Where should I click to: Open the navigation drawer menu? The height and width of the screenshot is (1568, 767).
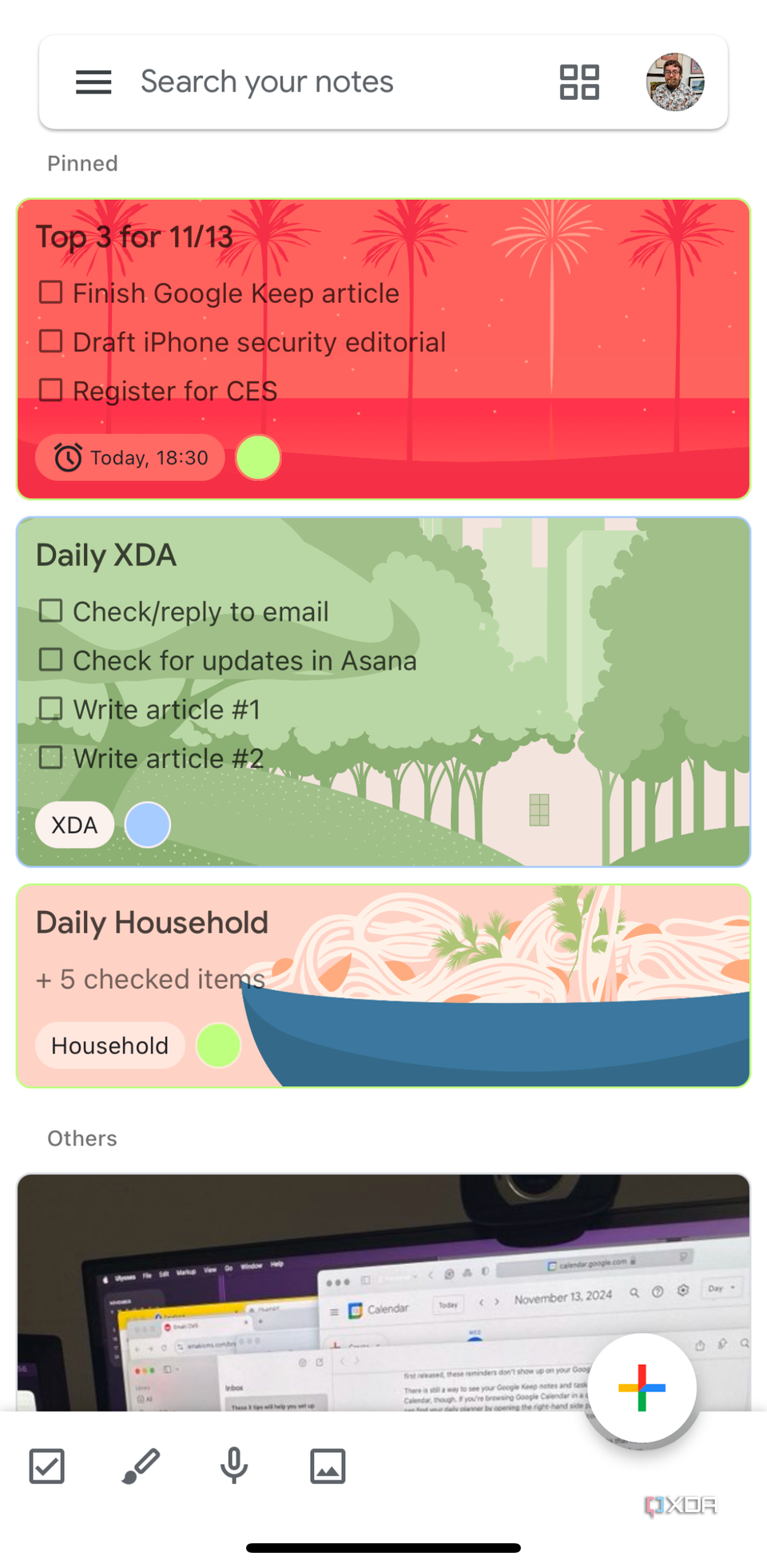click(93, 82)
